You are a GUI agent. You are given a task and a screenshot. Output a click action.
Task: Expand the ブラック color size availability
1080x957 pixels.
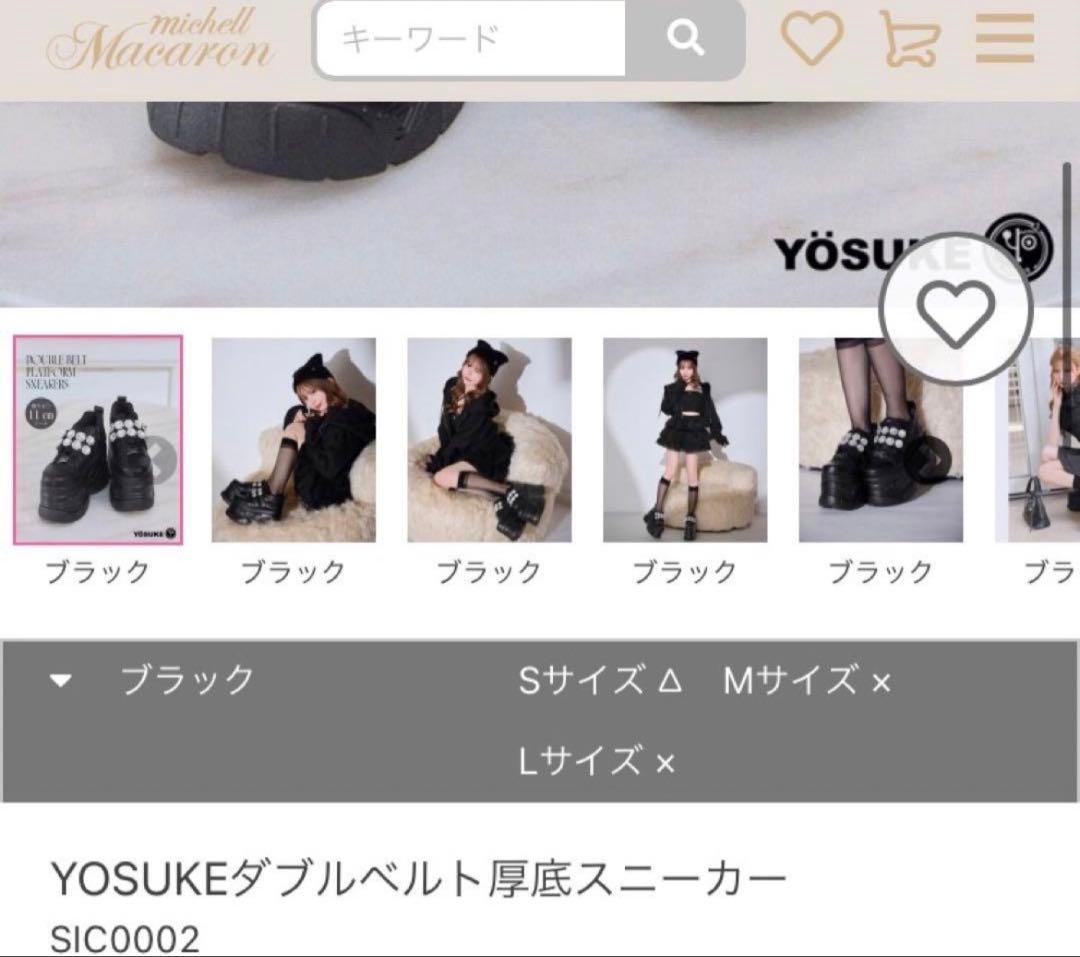point(539,721)
